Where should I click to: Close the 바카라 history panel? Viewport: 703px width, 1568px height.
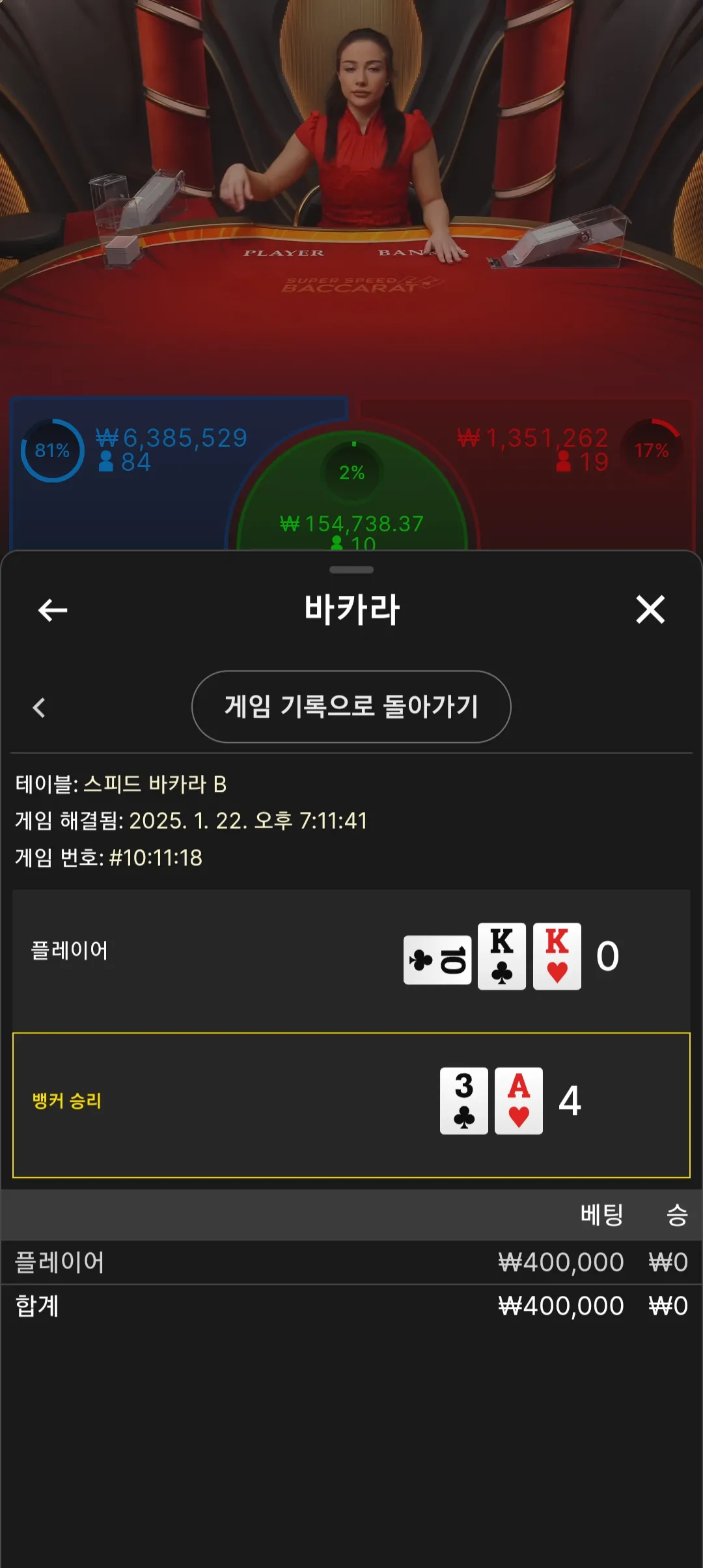650,610
